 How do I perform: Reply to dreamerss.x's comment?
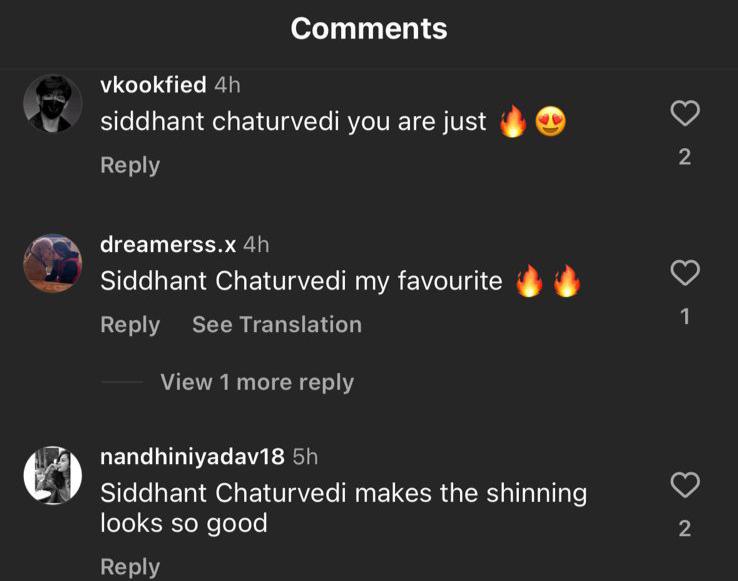click(x=130, y=325)
